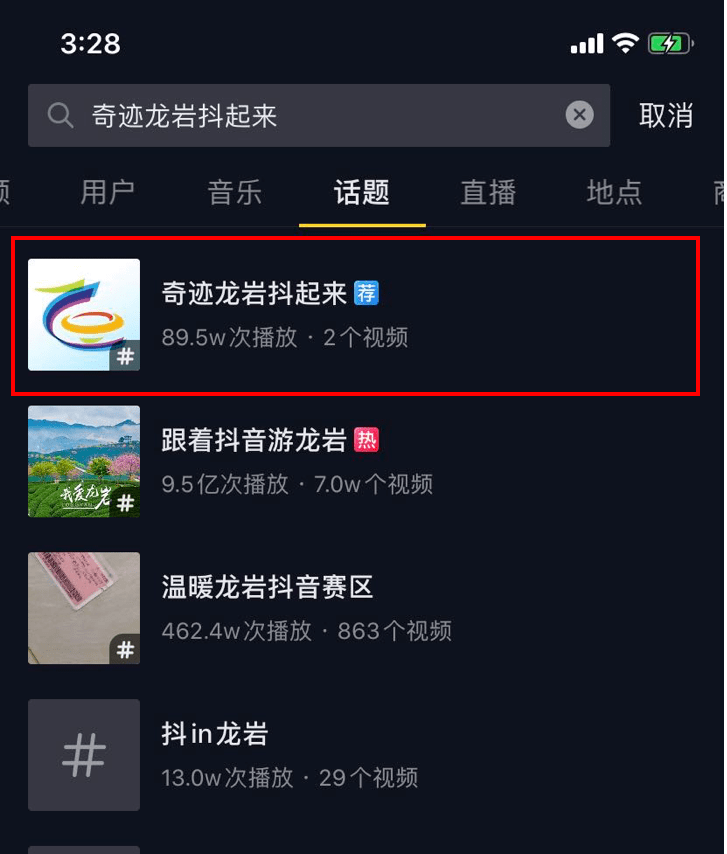The height and width of the screenshot is (854, 727).
Task: Click the hashtag corner icon on 温暖龙岩抖音赛区
Action: tap(126, 650)
